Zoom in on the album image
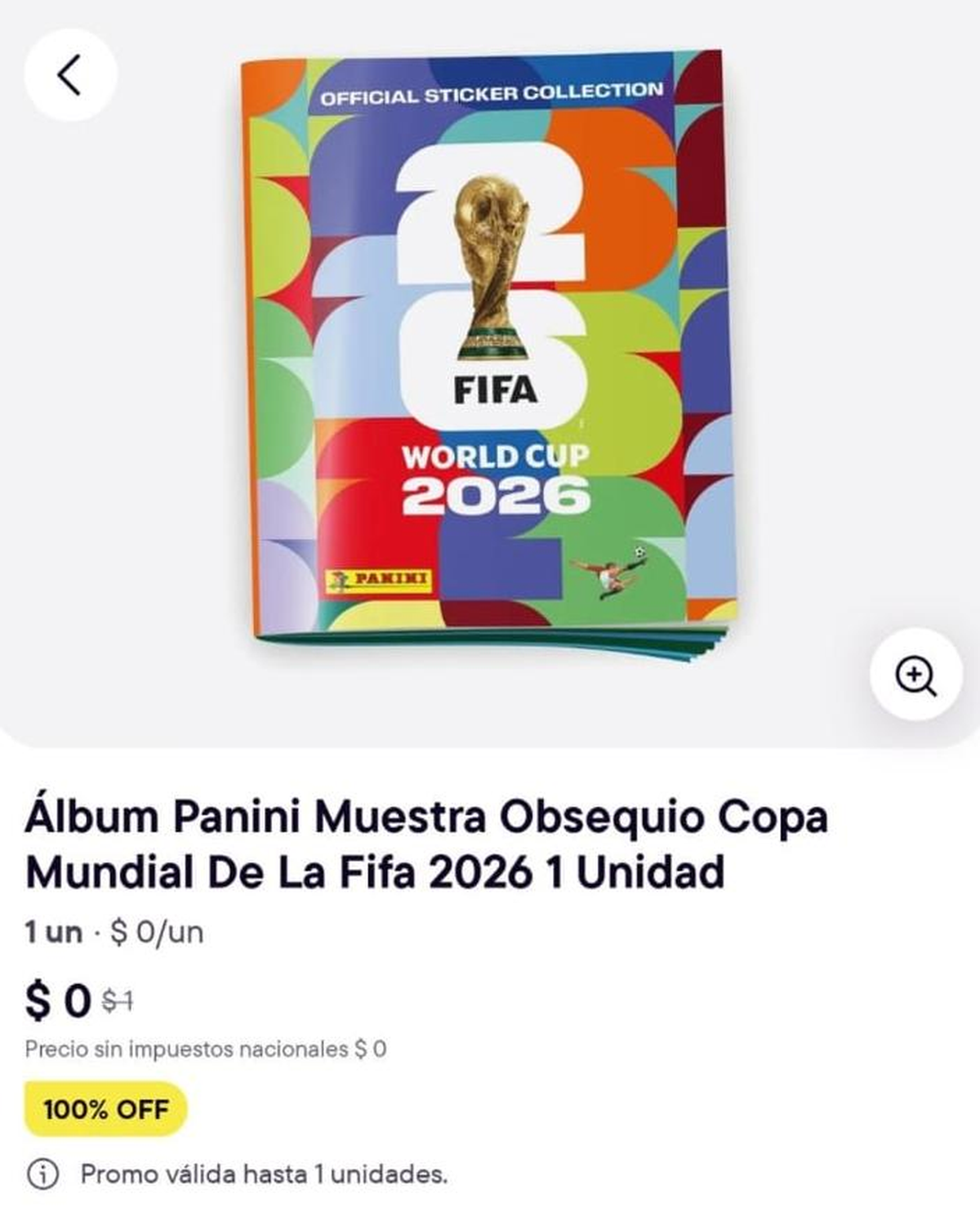Image resolution: width=980 pixels, height=1225 pixels. pos(915,674)
